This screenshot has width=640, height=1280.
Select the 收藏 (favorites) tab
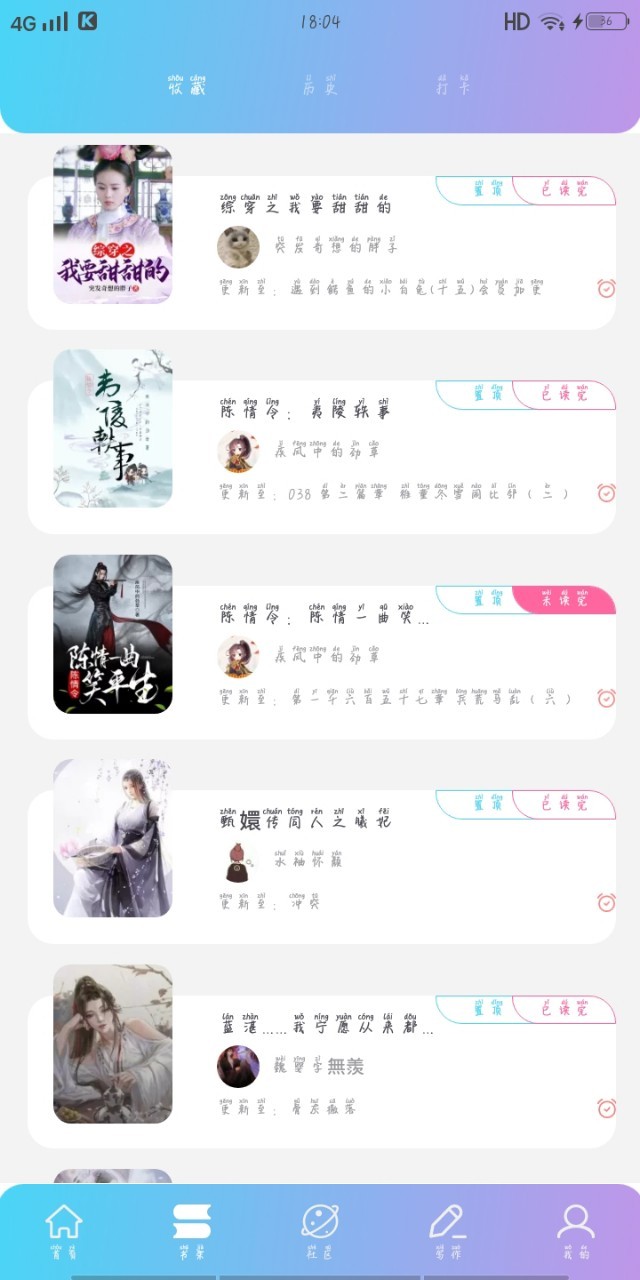click(x=188, y=87)
